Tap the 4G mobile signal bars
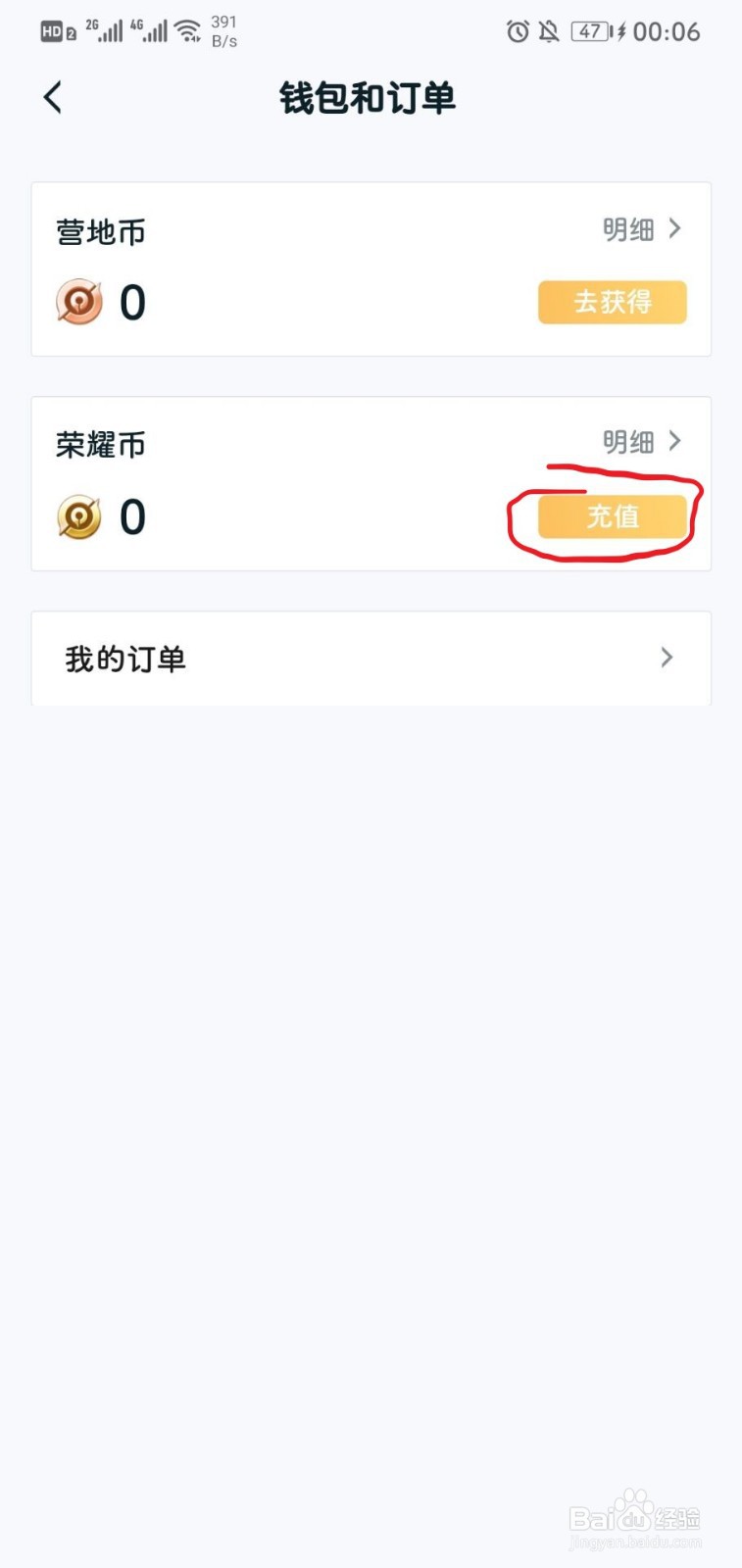742x1568 pixels. click(x=153, y=29)
